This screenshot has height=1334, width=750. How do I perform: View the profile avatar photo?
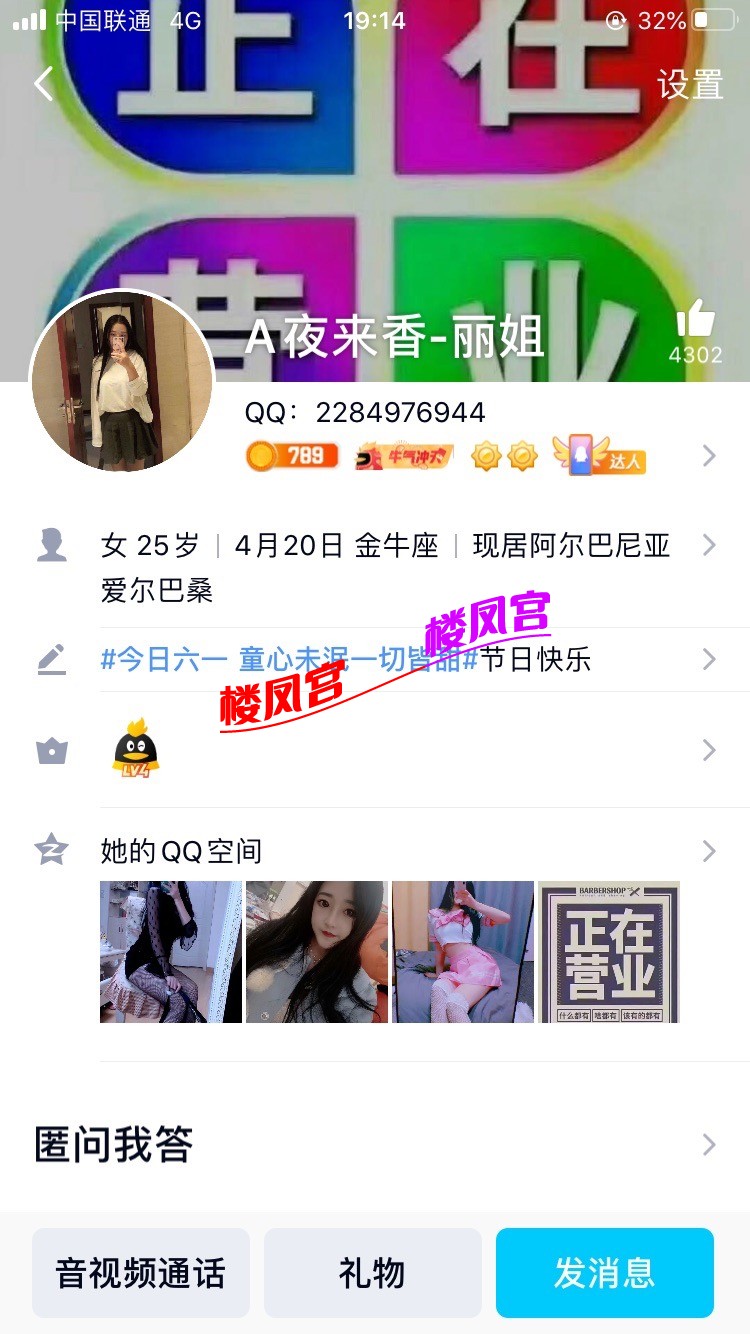tap(122, 382)
